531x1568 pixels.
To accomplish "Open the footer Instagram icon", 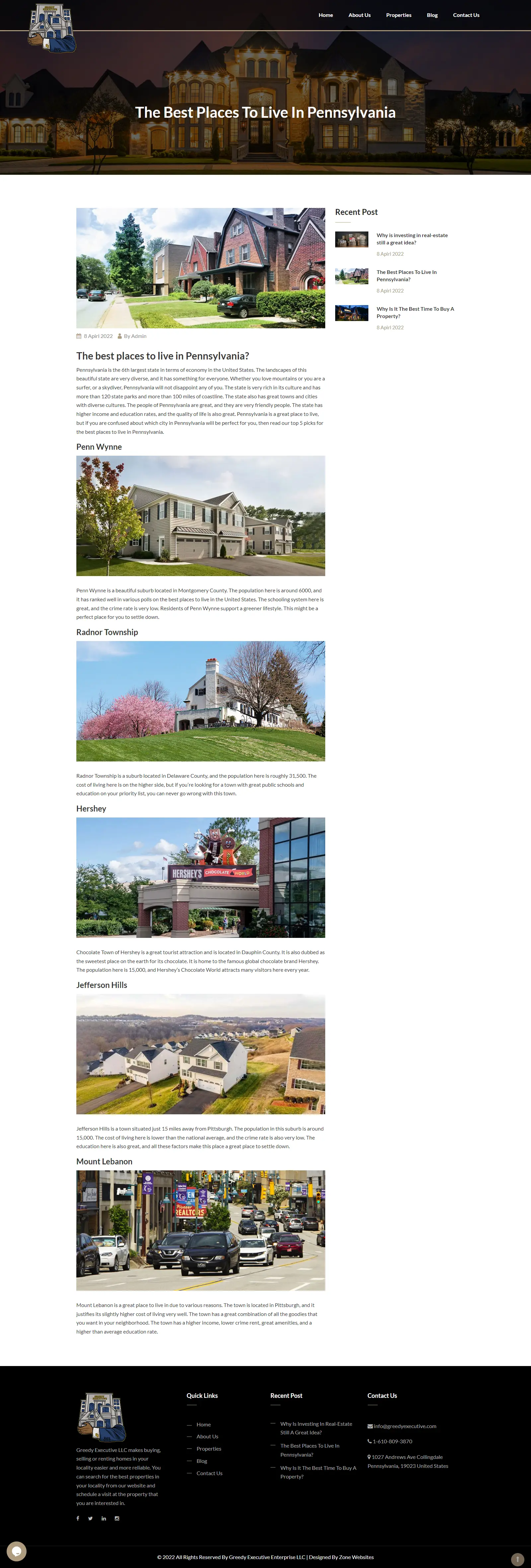I will coord(117,1518).
